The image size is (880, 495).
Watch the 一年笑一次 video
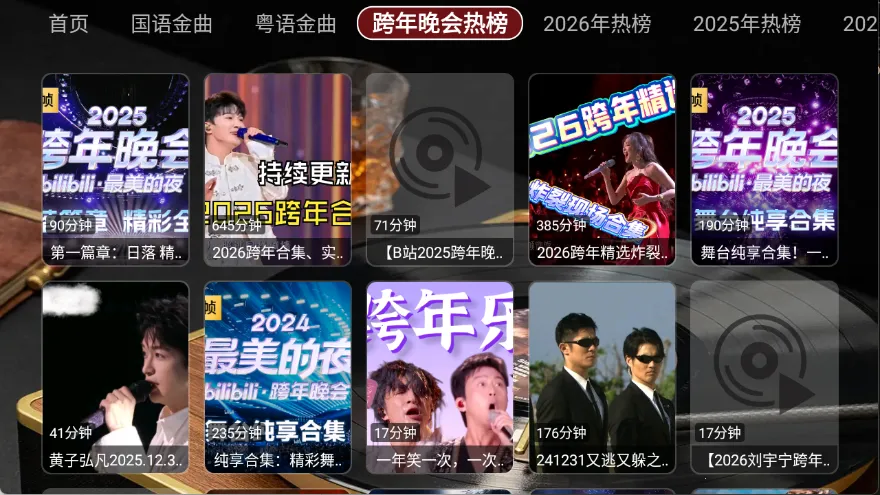coord(440,377)
